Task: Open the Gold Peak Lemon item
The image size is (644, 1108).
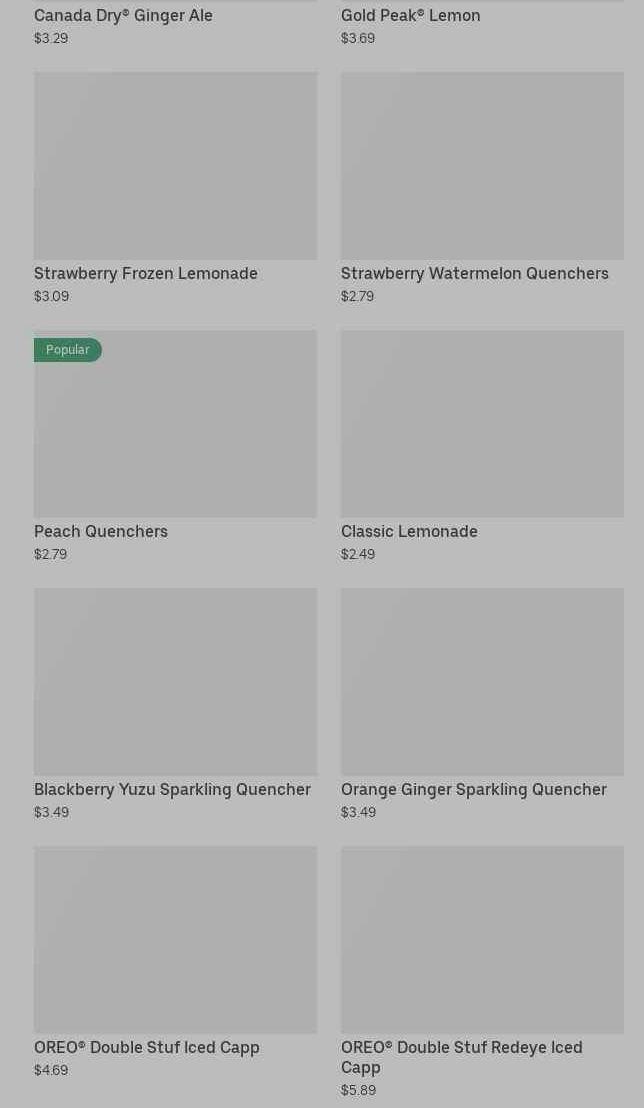Action: (x=410, y=16)
